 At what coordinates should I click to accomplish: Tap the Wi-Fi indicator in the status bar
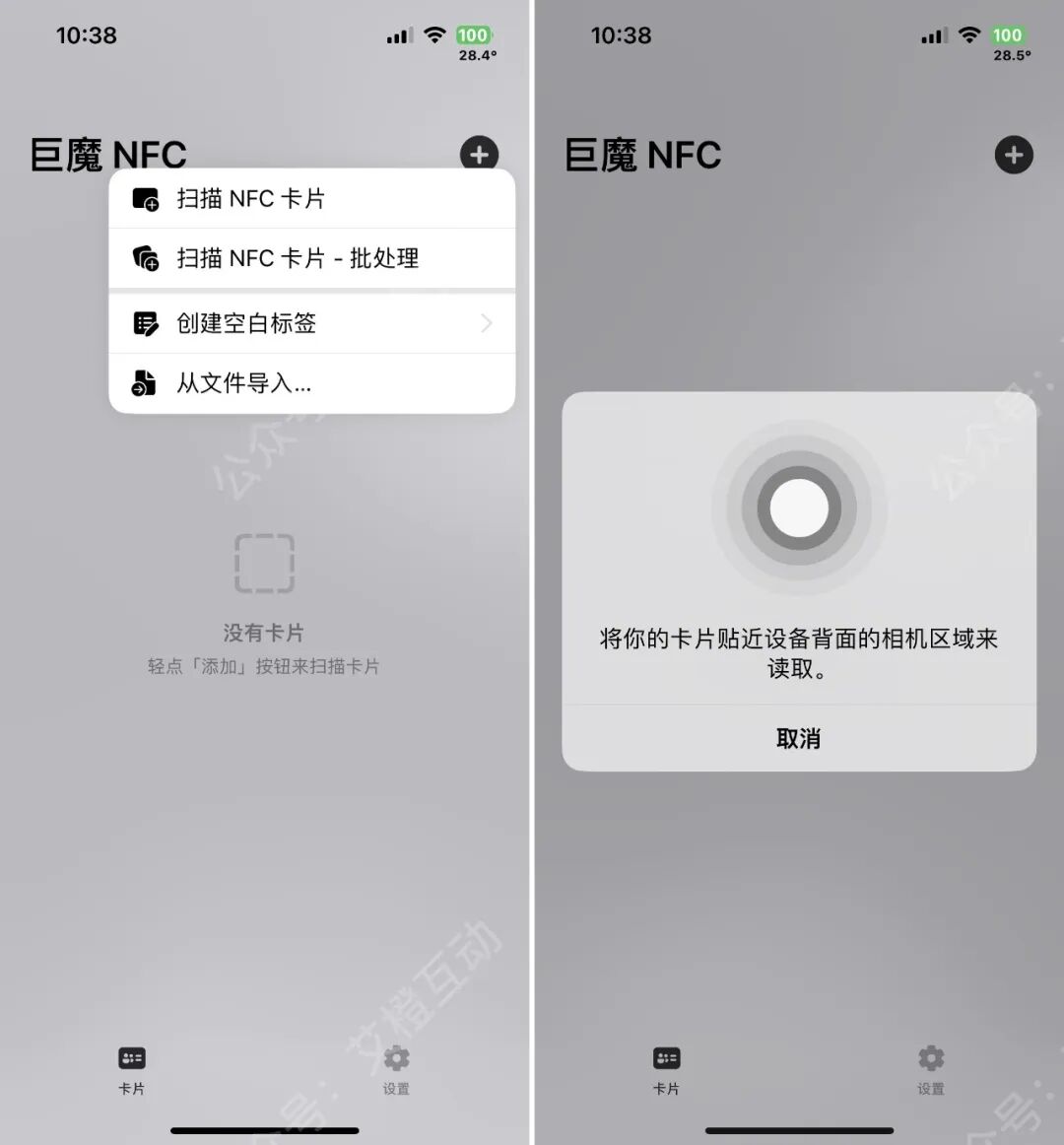pos(433,34)
